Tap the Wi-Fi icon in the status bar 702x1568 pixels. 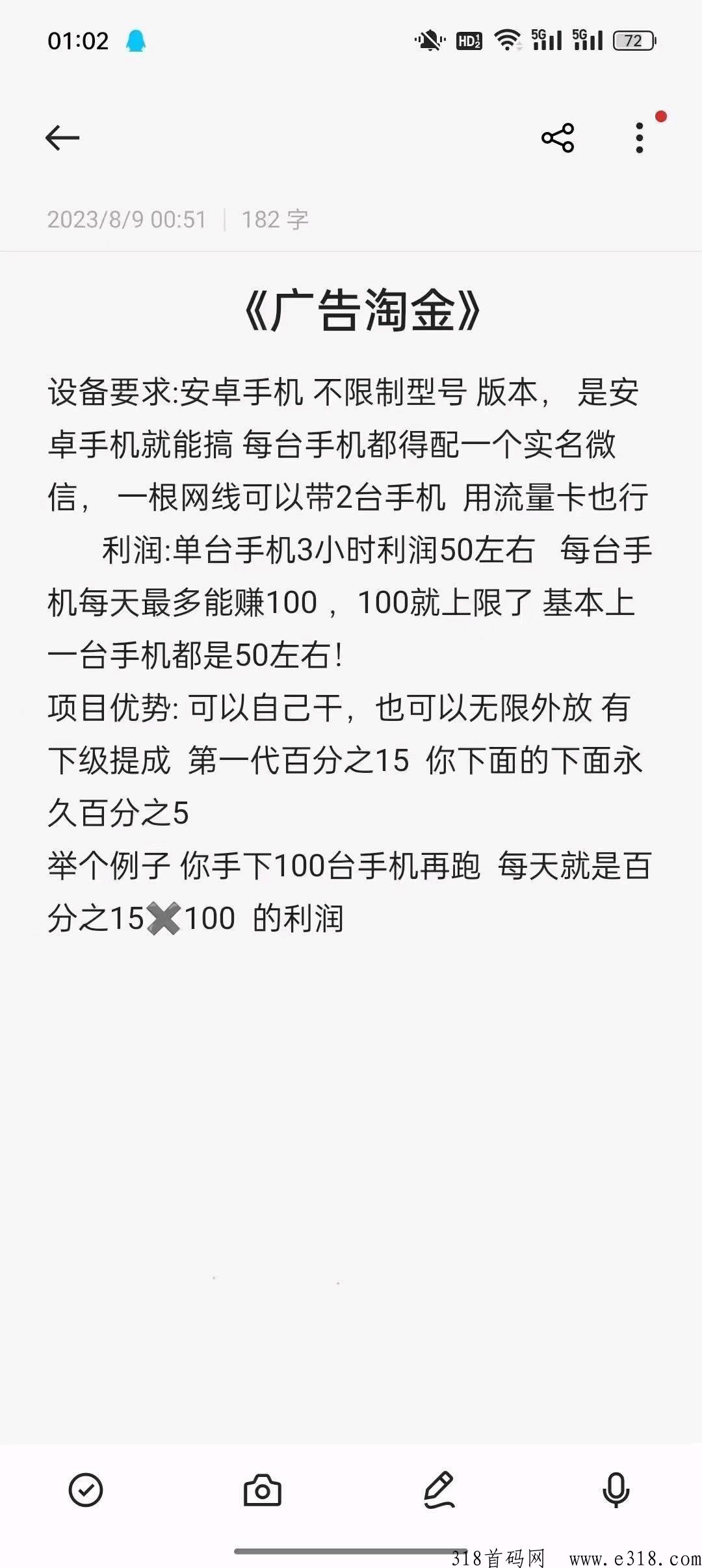click(509, 40)
